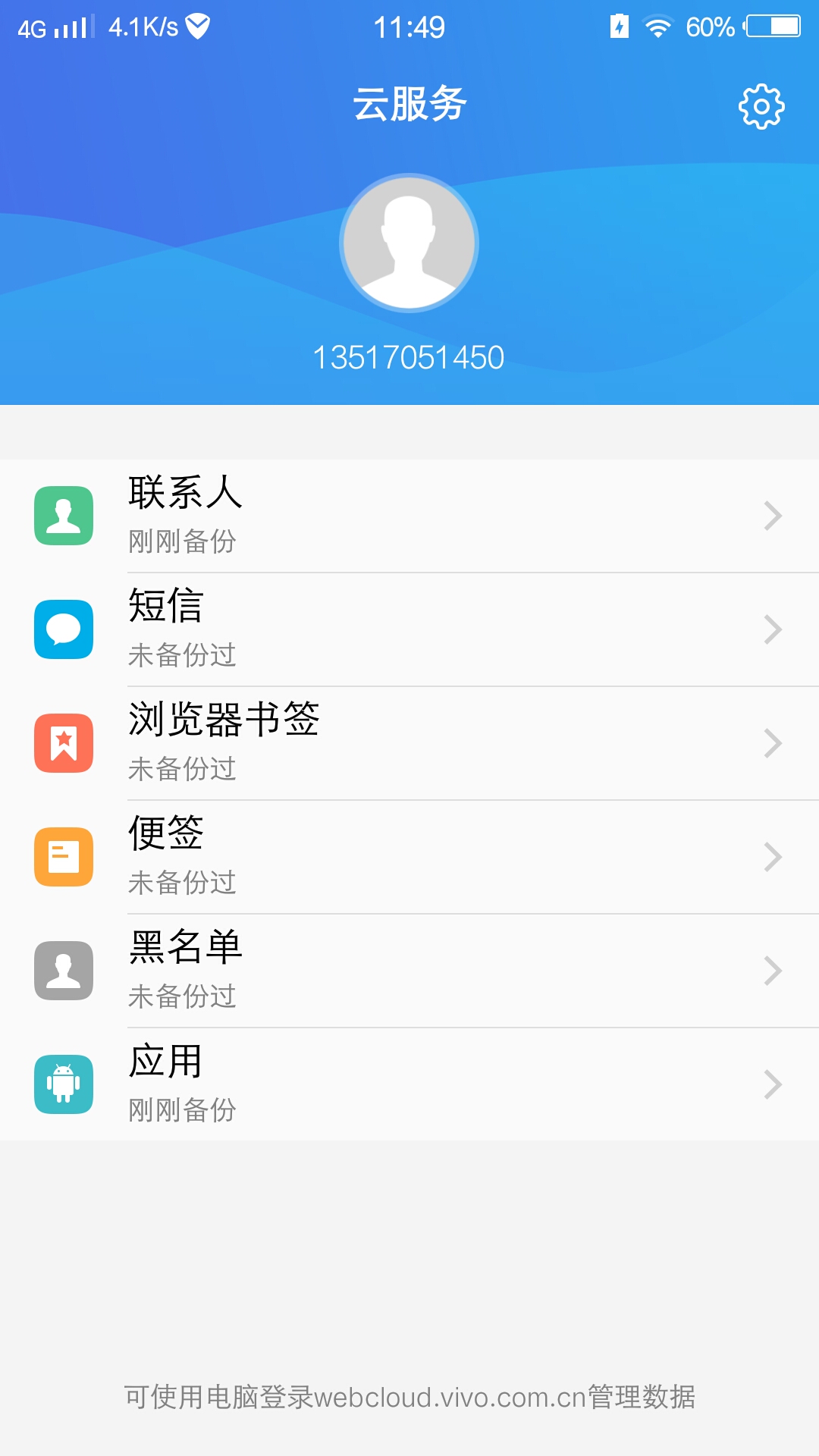This screenshot has width=819, height=1456.
Task: Open the 联系人 contacts backup icon
Action: [64, 516]
